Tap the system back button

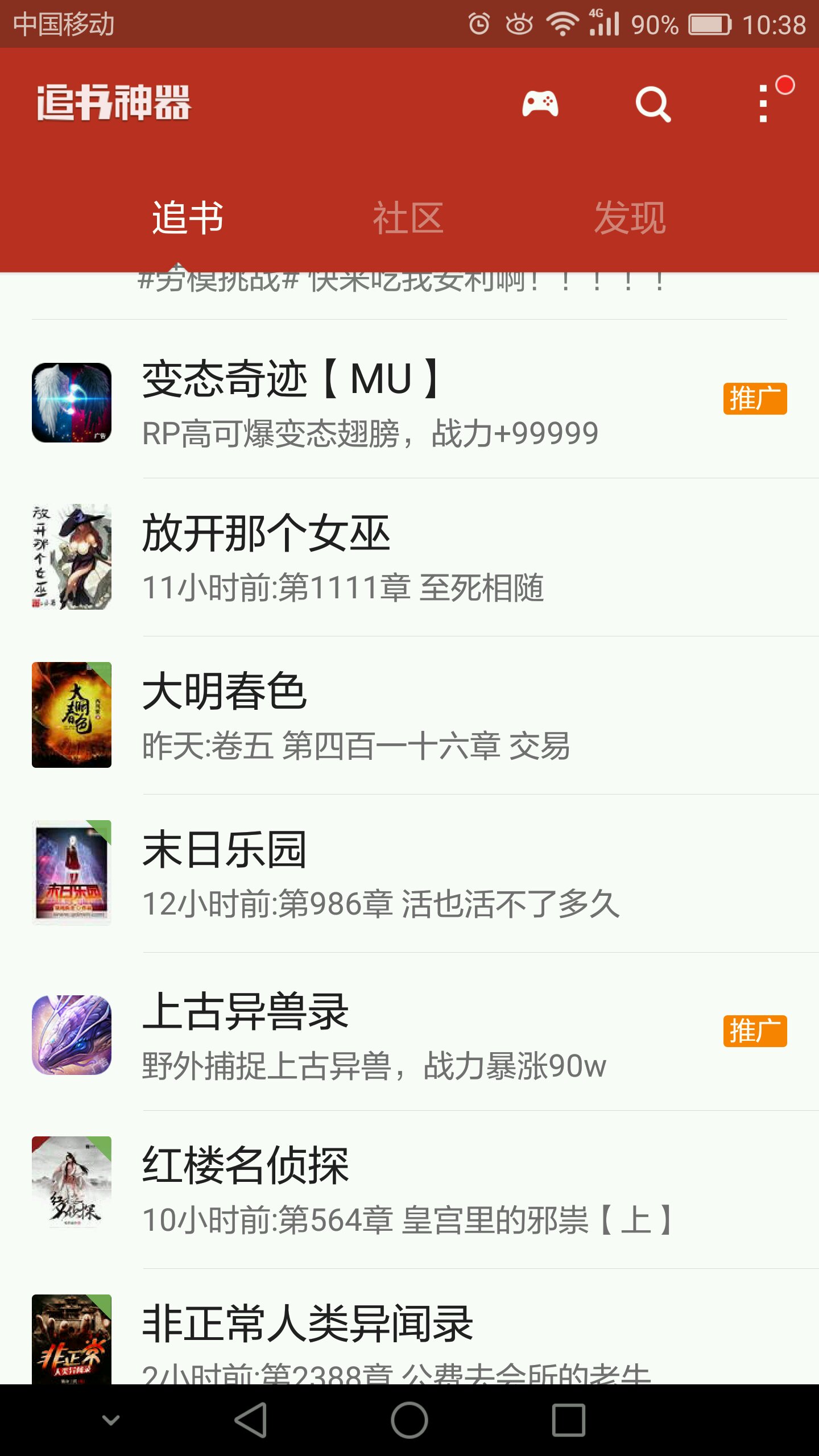click(251, 1420)
